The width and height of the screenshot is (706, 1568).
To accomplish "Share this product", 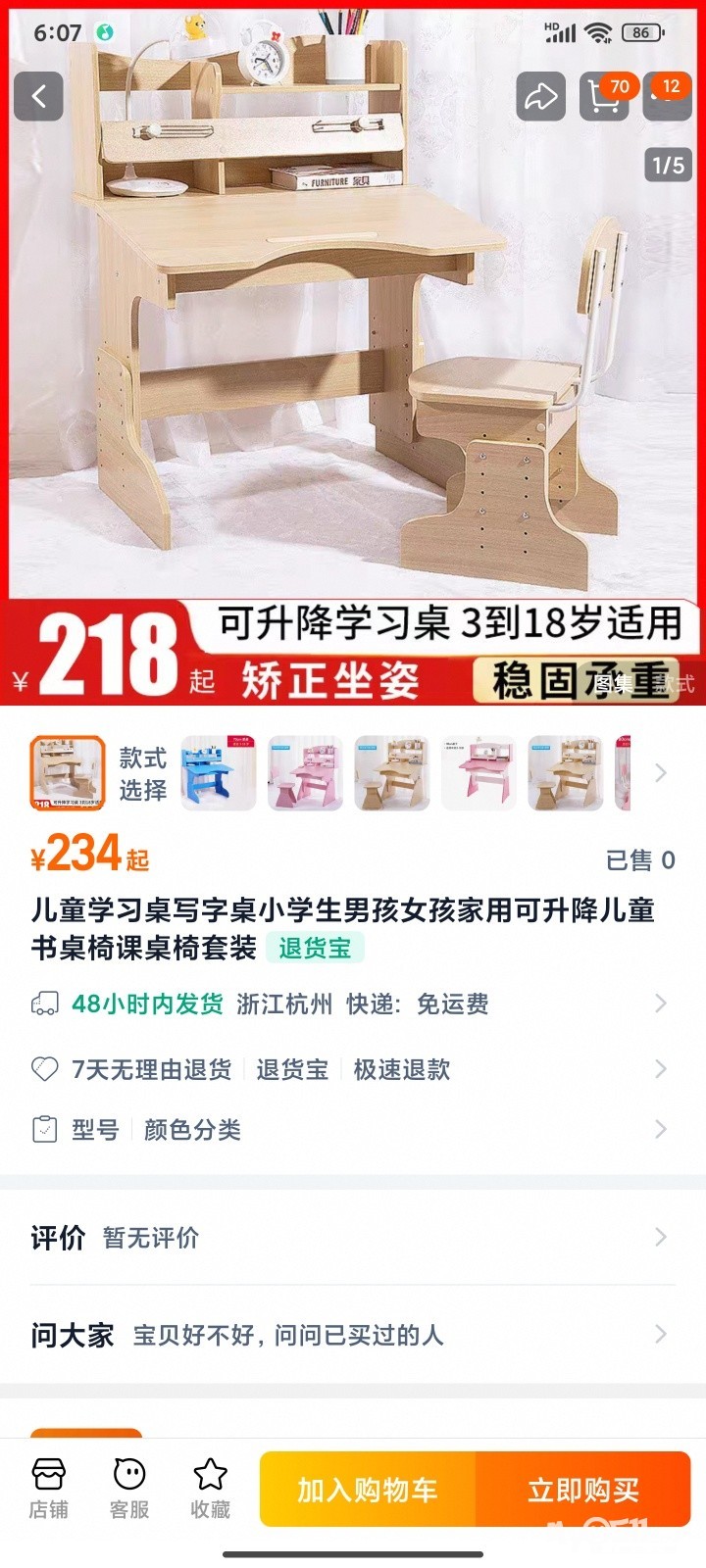I will [540, 96].
